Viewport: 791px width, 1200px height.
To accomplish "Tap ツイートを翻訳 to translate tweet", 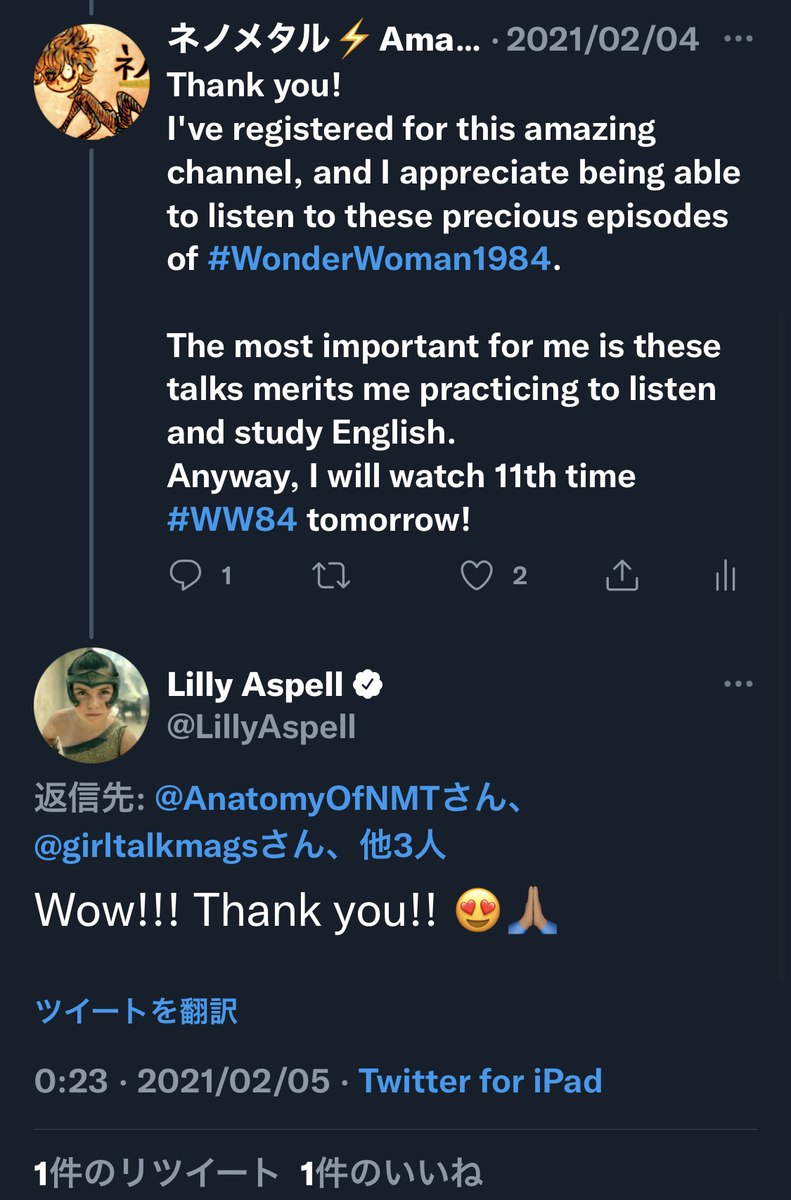I will [x=136, y=1010].
